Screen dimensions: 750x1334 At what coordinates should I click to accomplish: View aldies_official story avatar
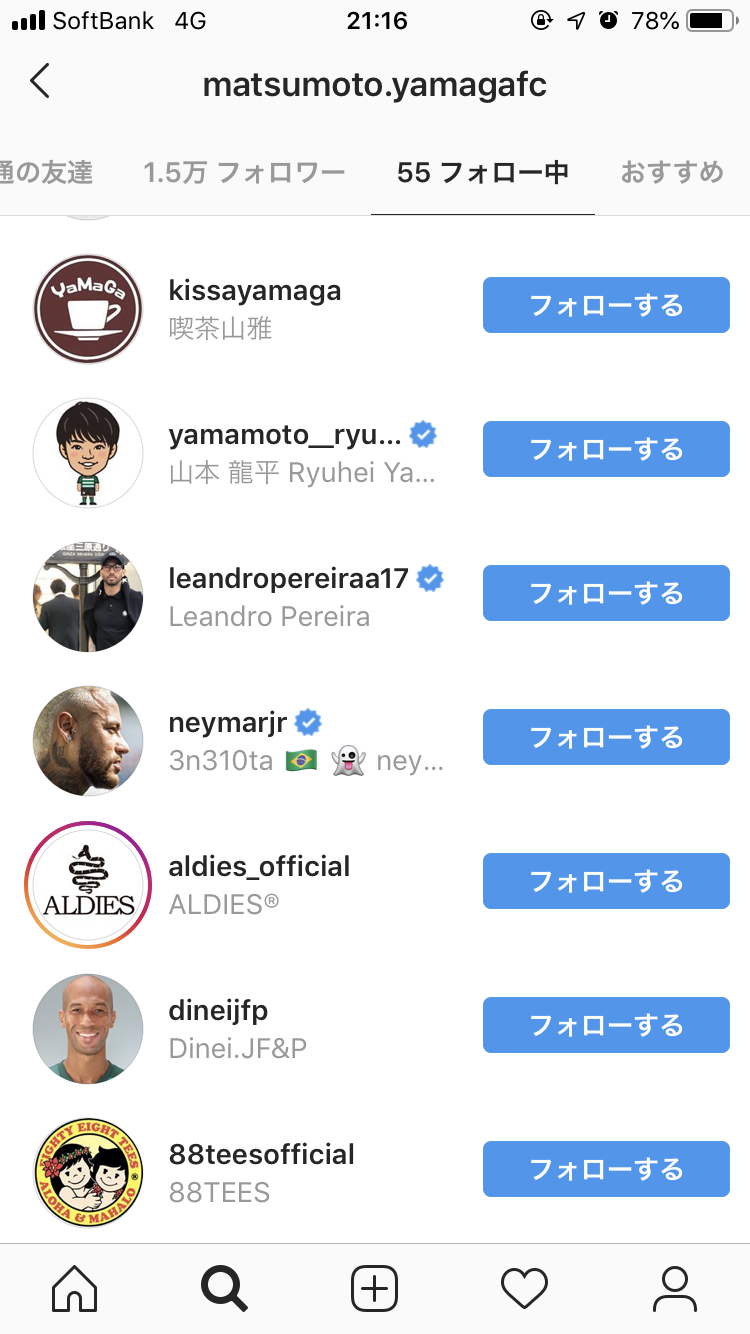(88, 884)
